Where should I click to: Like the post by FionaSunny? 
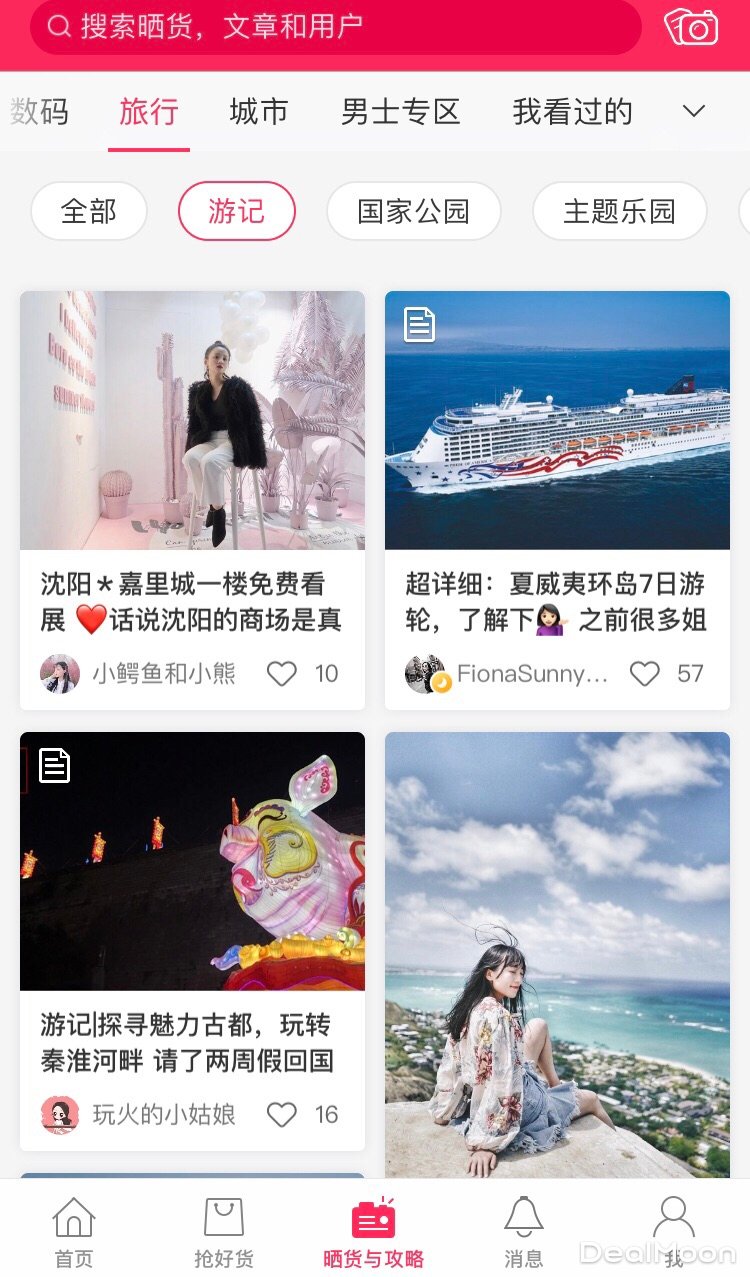pos(645,674)
